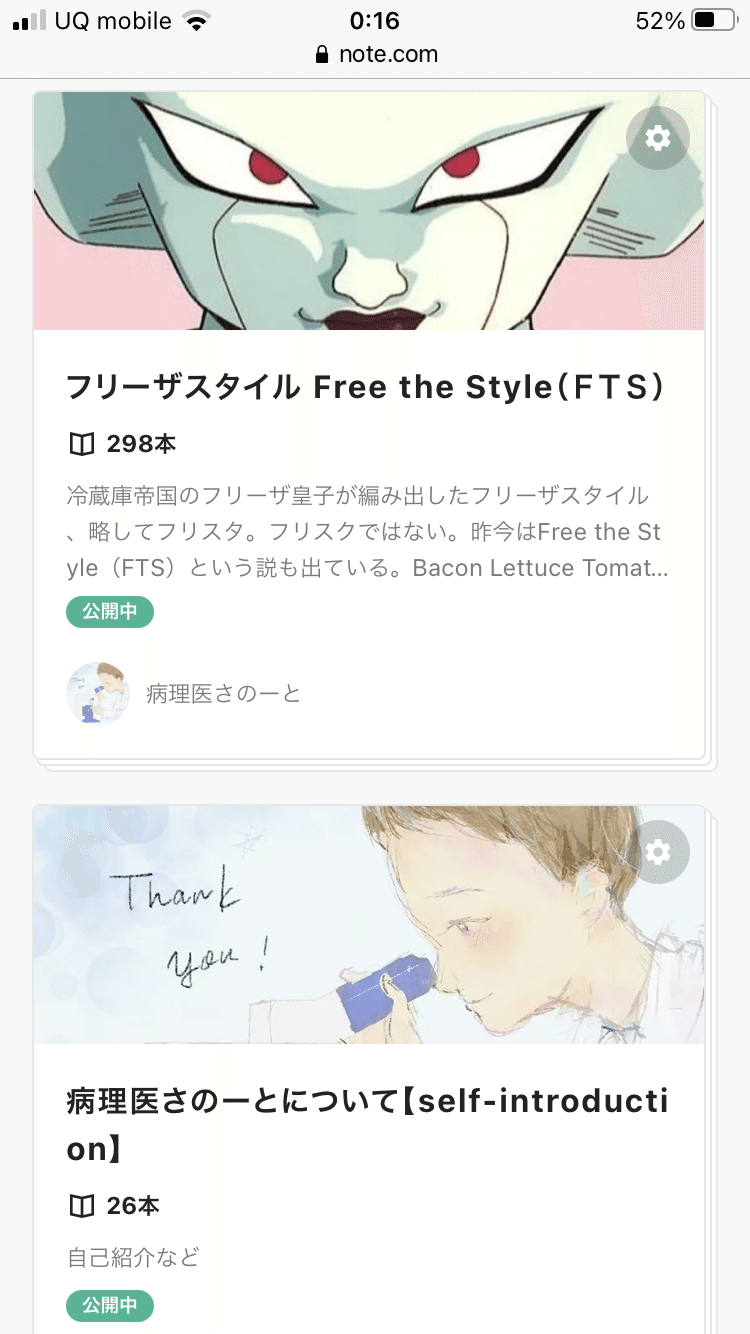Screen dimensions: 750x1334
Task: Open settings gear on the self-introduction magazine card
Action: [657, 851]
